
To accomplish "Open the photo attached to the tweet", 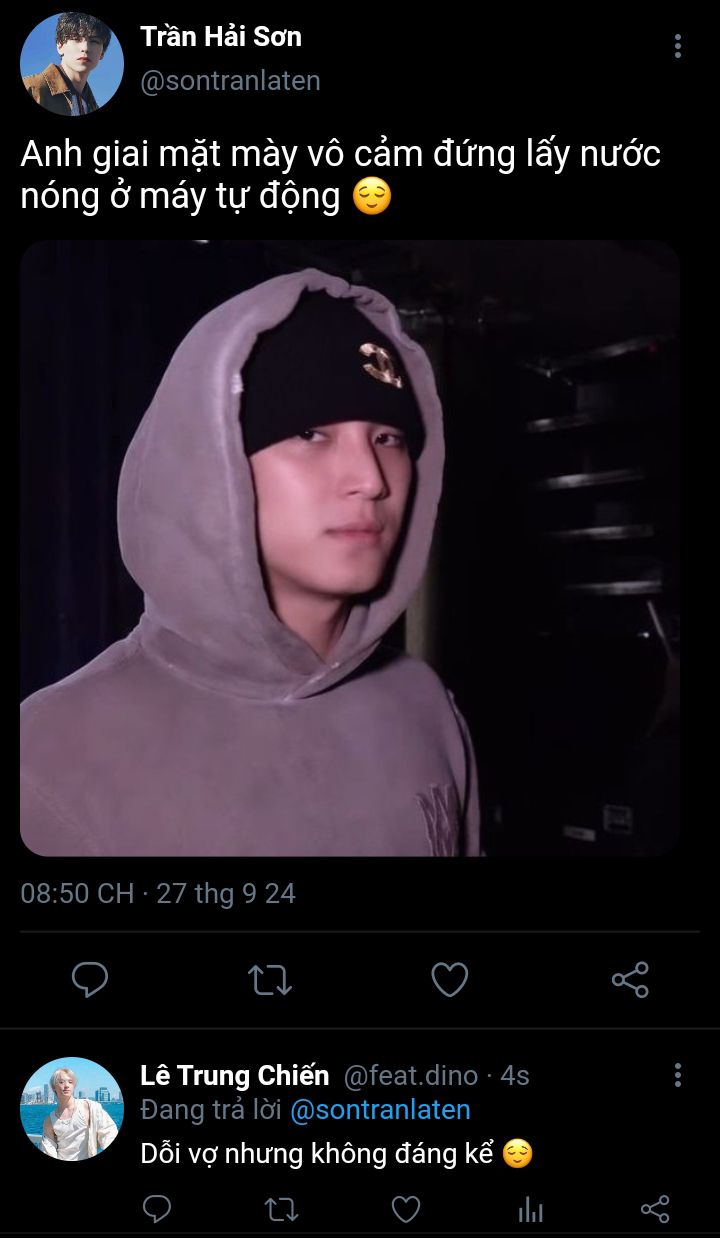I will click(350, 548).
